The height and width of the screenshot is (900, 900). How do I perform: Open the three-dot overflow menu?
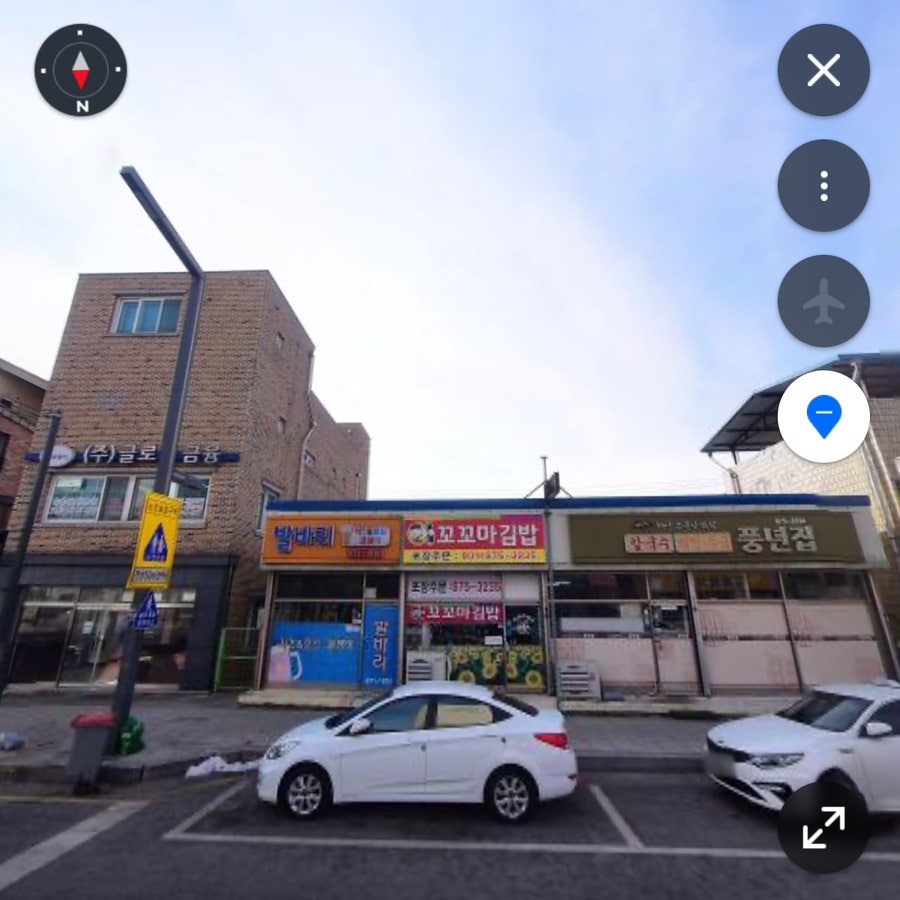pyautogui.click(x=823, y=186)
